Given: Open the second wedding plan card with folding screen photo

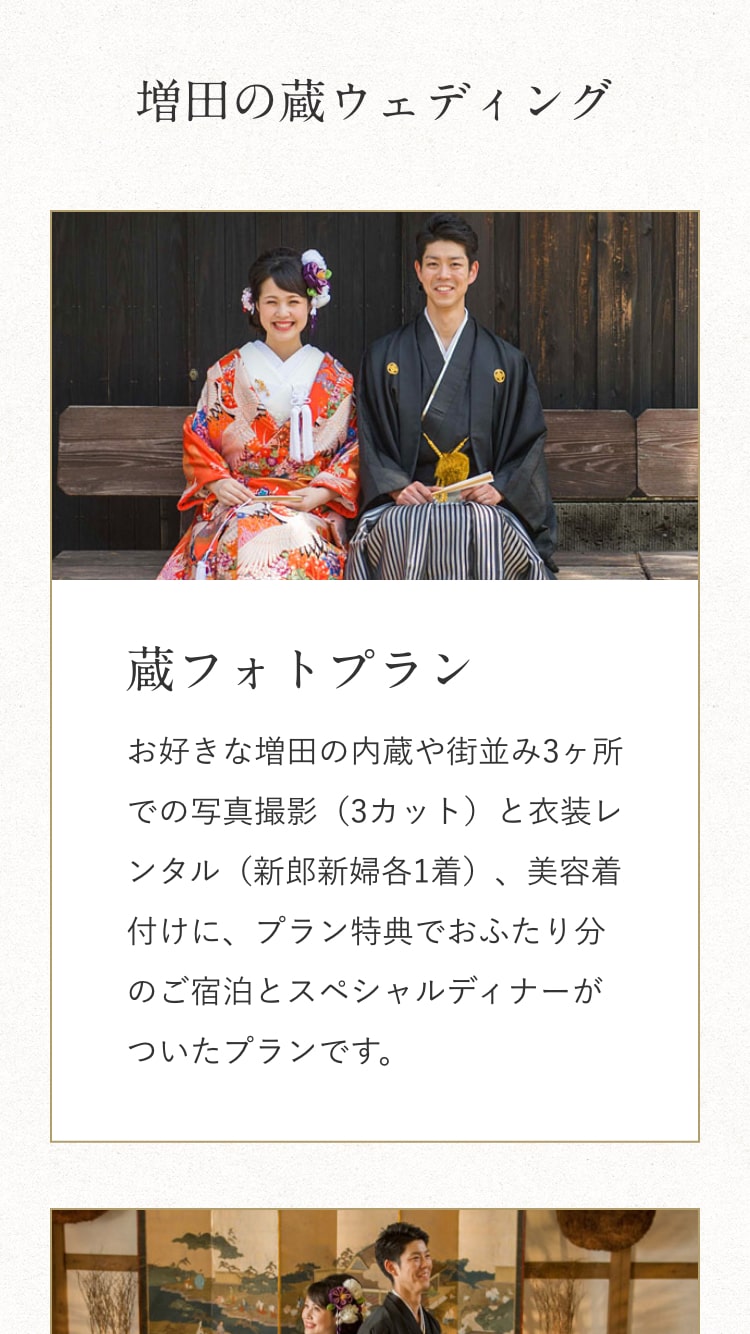Looking at the screenshot, I should click(x=374, y=1272).
